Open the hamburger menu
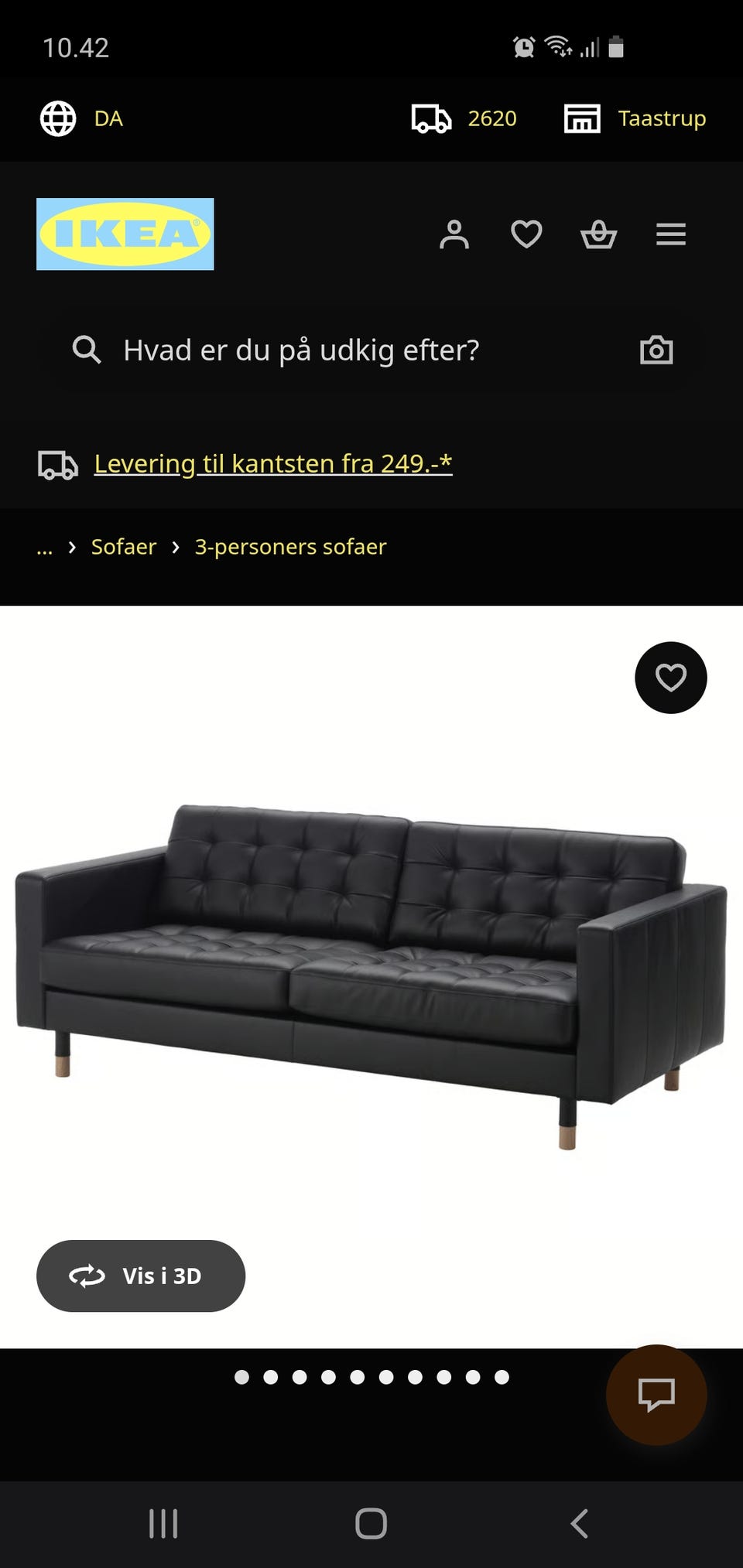The height and width of the screenshot is (1568, 743). tap(670, 234)
